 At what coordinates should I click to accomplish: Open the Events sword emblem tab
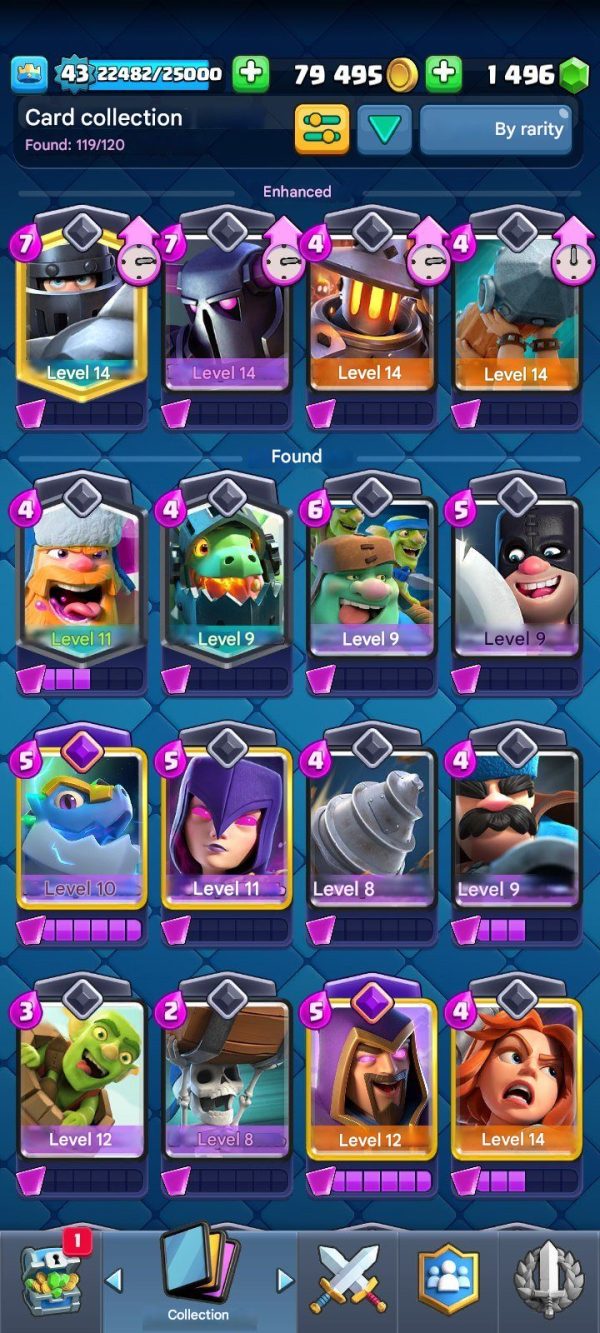(548, 1281)
